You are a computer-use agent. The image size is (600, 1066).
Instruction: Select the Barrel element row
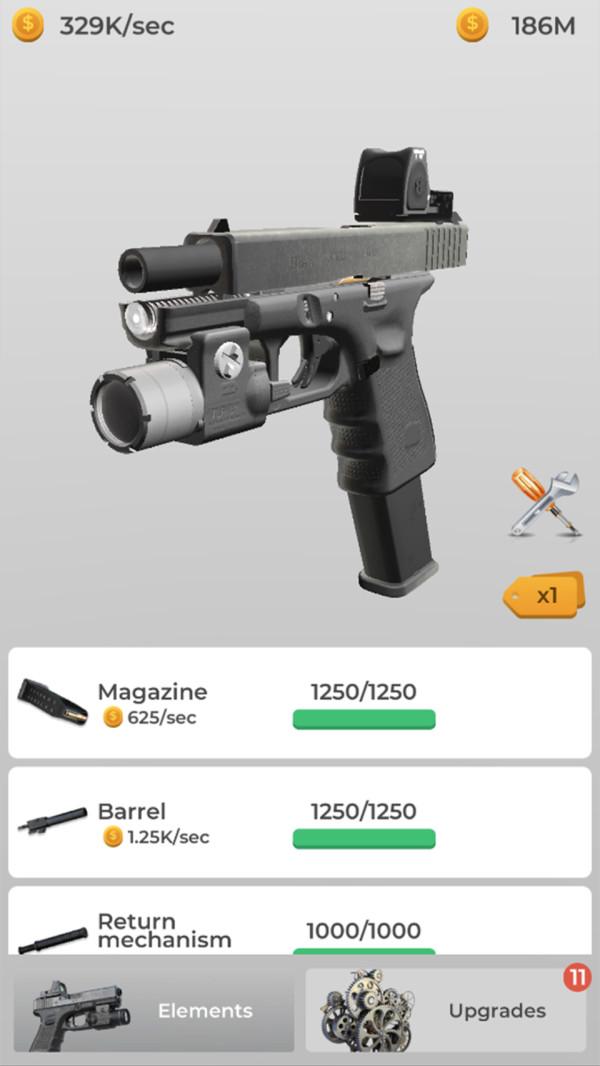click(x=299, y=822)
